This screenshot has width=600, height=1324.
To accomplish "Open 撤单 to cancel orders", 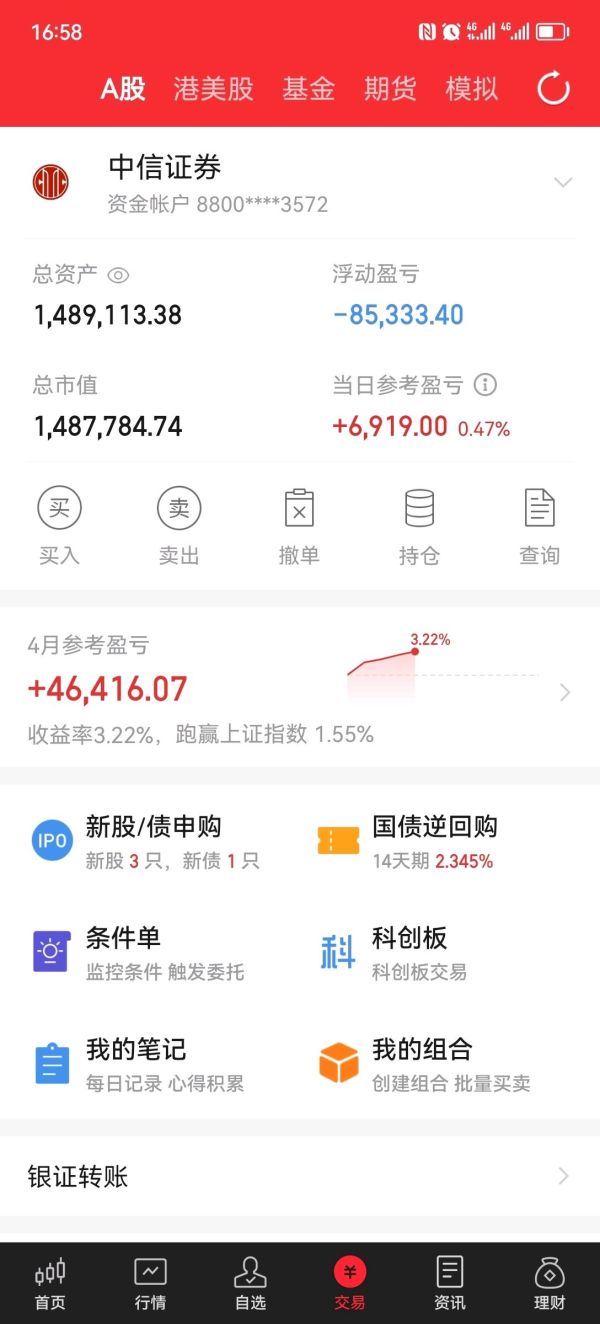I will pyautogui.click(x=299, y=526).
